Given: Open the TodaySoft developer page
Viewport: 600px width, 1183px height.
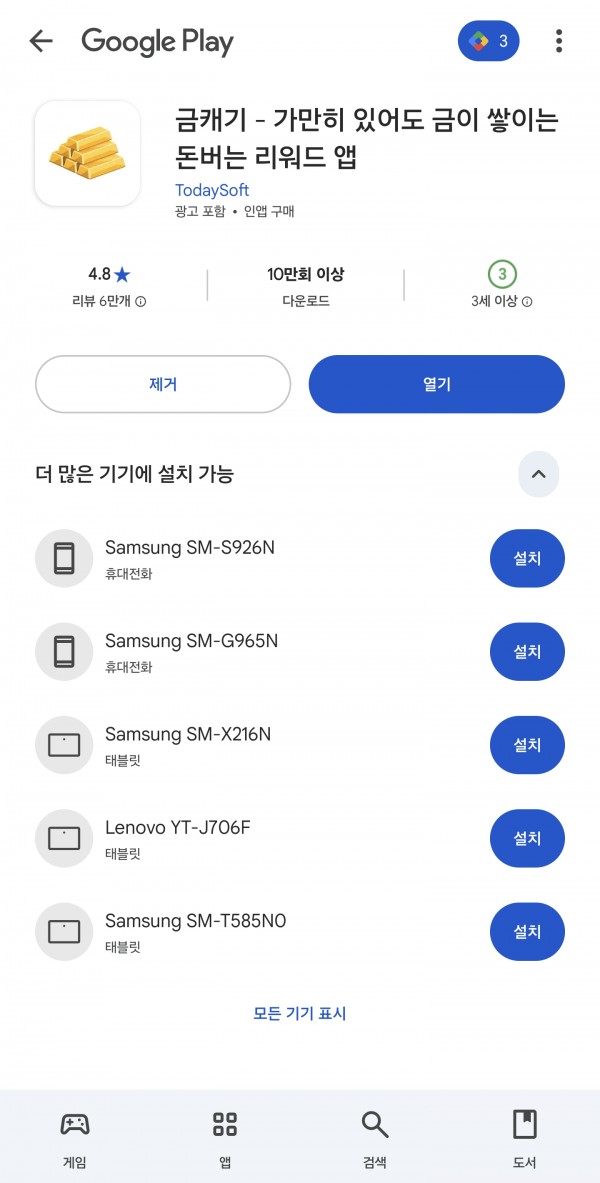Looking at the screenshot, I should tap(211, 190).
